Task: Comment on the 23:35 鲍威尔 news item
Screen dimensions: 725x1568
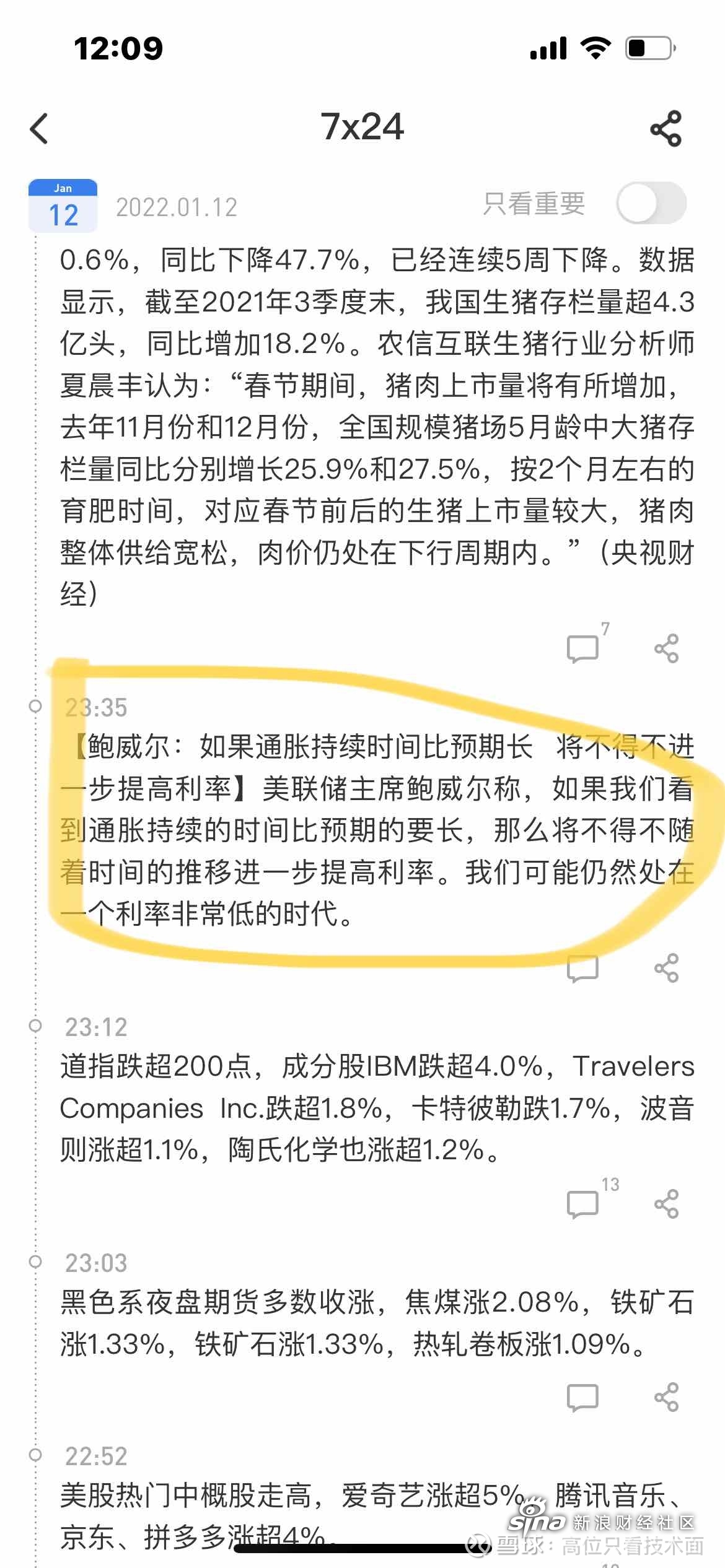Action: pos(582,969)
